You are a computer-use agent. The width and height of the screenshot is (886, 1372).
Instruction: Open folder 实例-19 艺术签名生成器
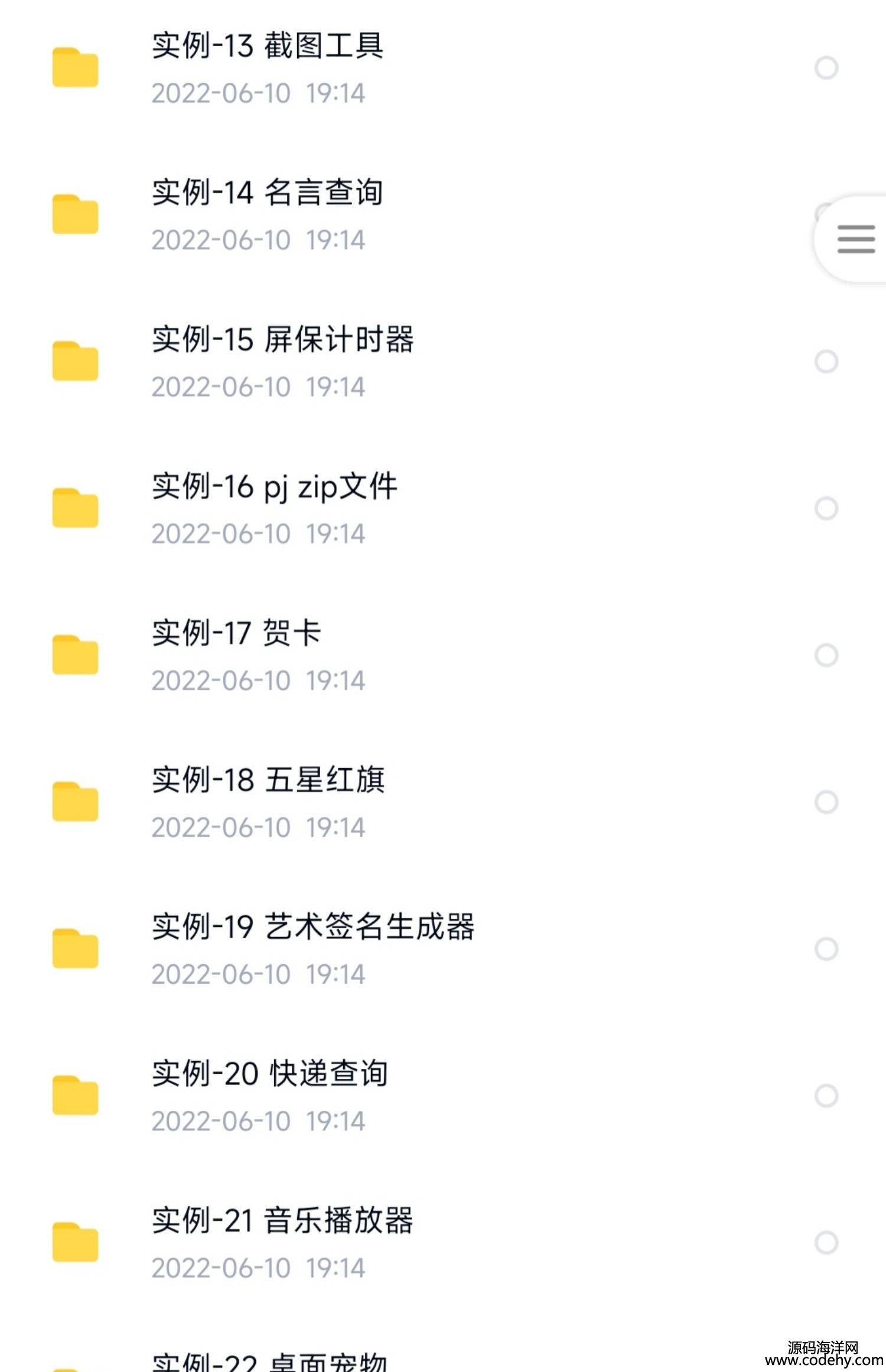(313, 927)
